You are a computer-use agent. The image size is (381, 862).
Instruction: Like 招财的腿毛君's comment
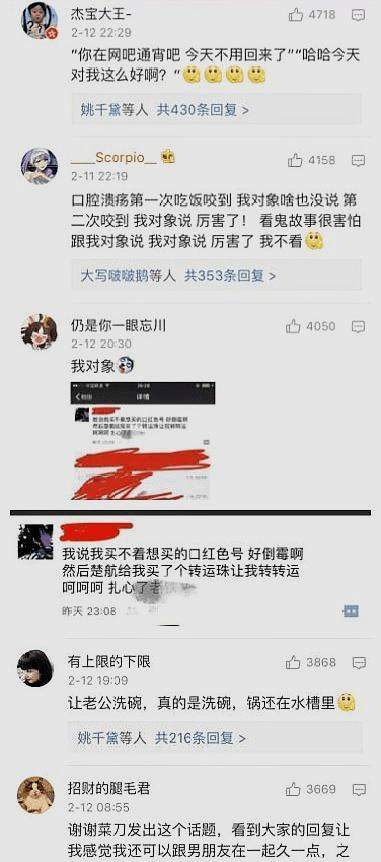293,790
